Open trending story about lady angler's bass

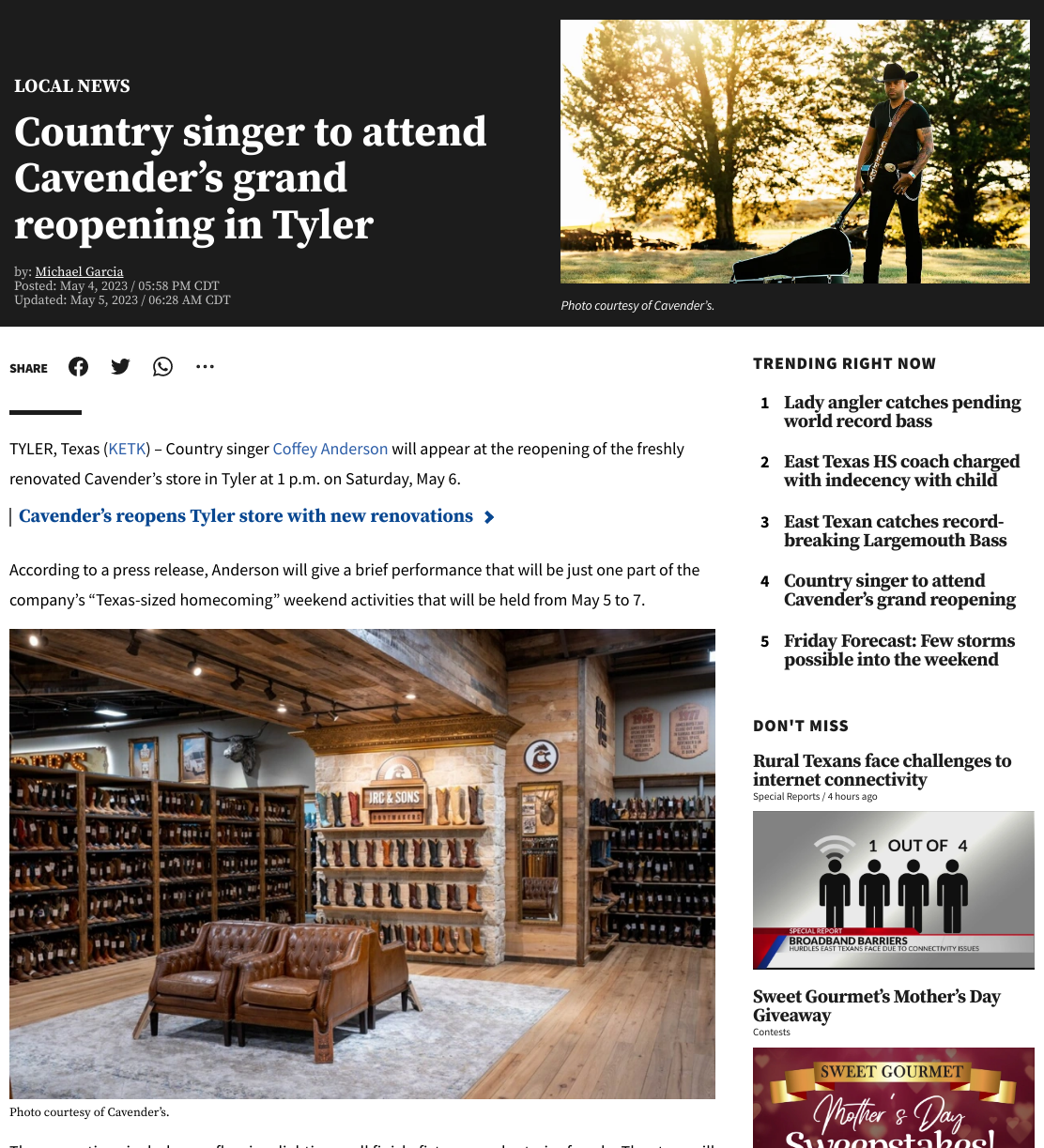point(902,412)
